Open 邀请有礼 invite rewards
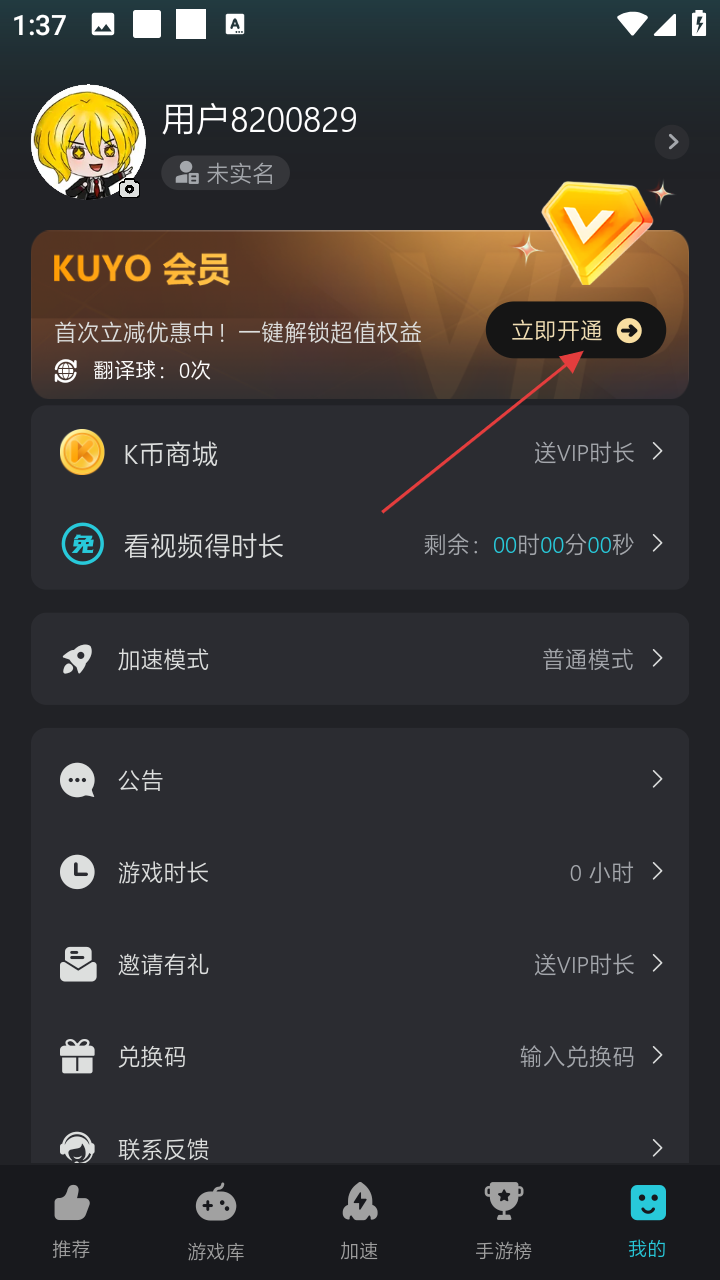The width and height of the screenshot is (720, 1280). coord(360,964)
